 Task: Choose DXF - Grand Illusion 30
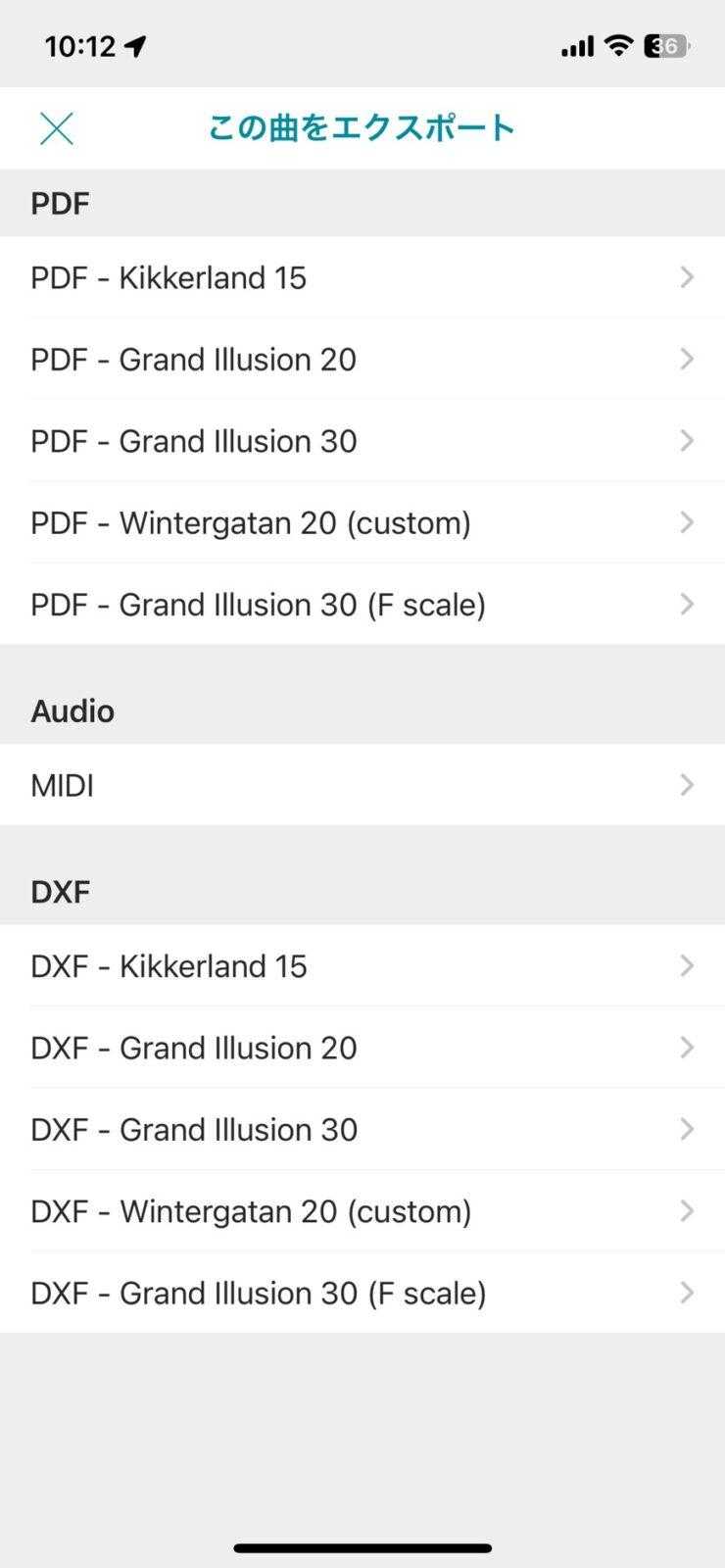[x=362, y=1130]
